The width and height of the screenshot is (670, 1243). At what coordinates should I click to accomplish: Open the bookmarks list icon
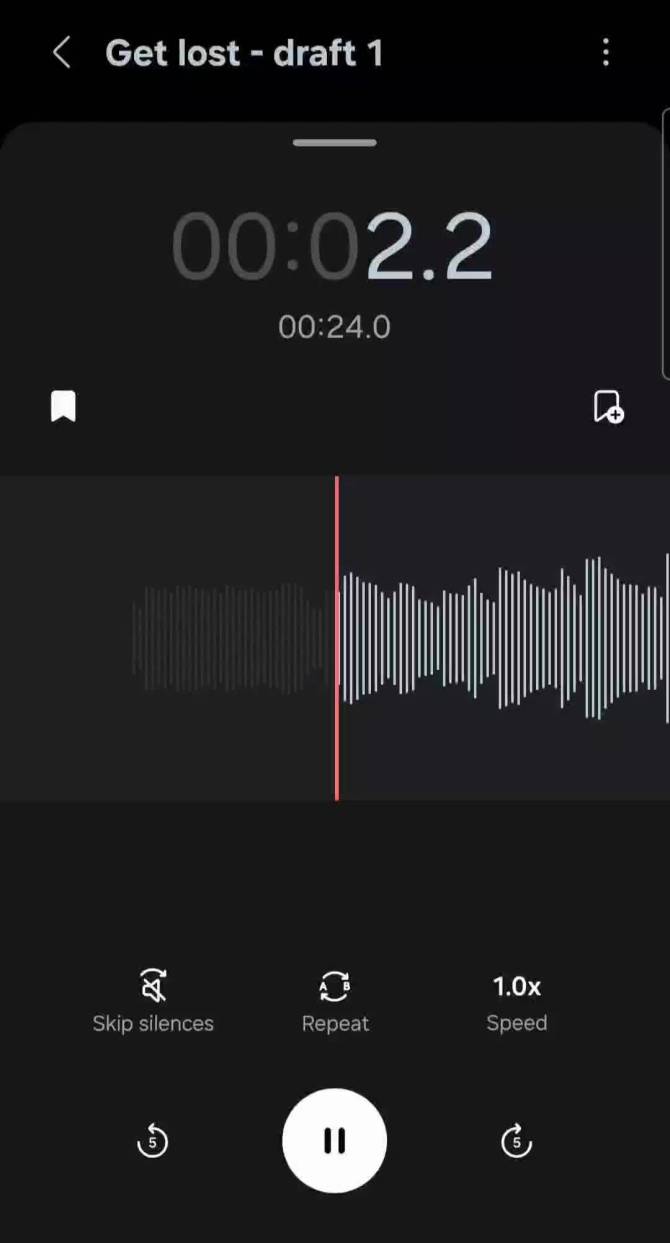[x=63, y=407]
